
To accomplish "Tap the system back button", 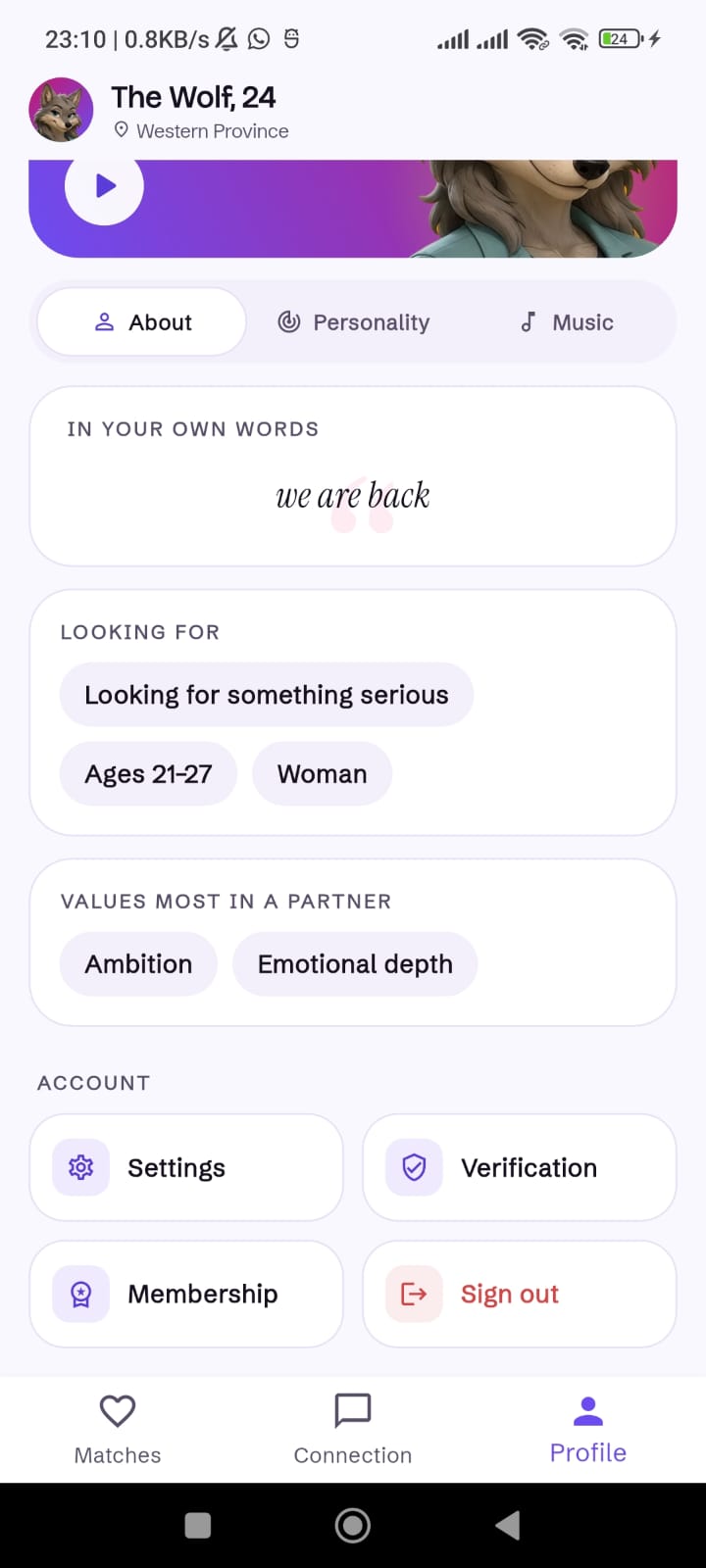I will (x=507, y=1525).
